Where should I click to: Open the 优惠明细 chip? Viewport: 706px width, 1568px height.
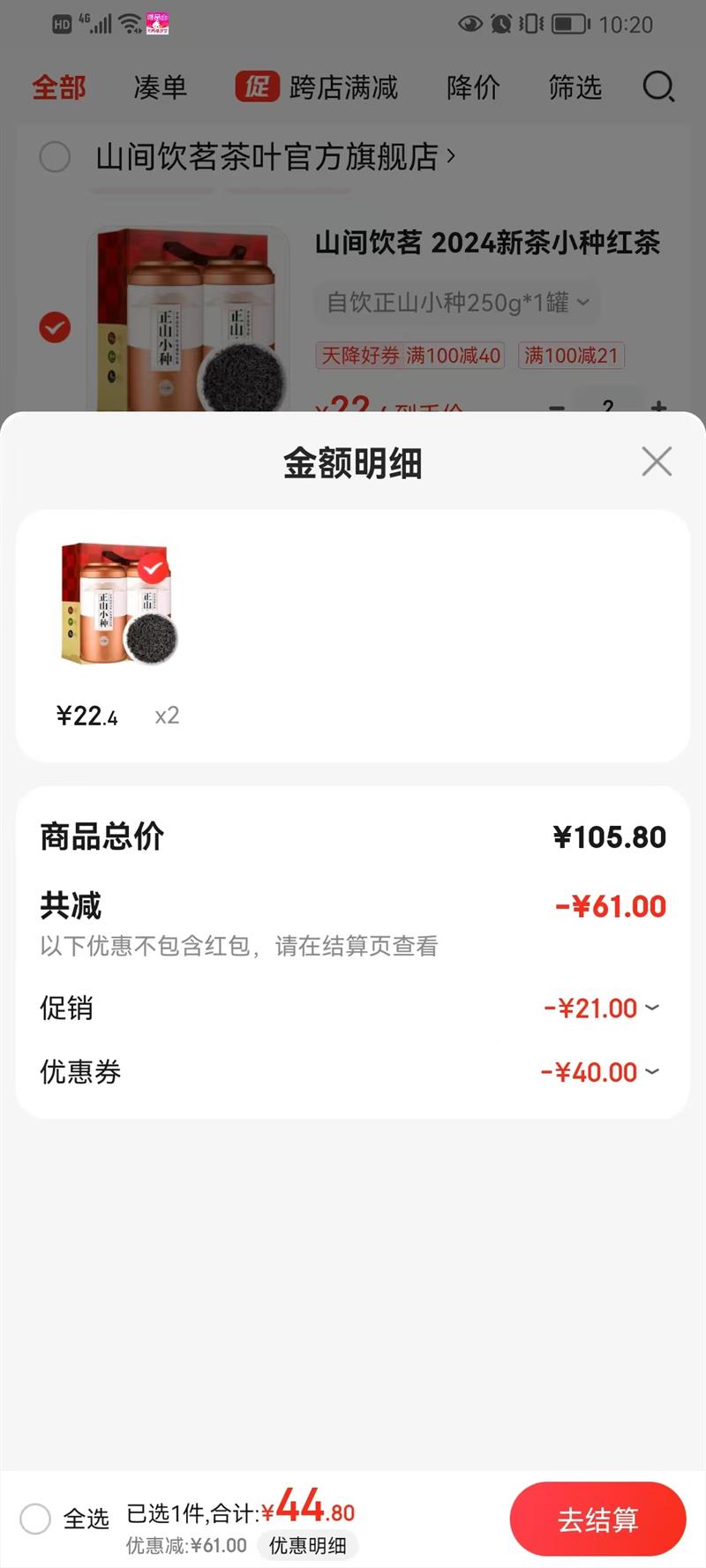[x=307, y=1545]
